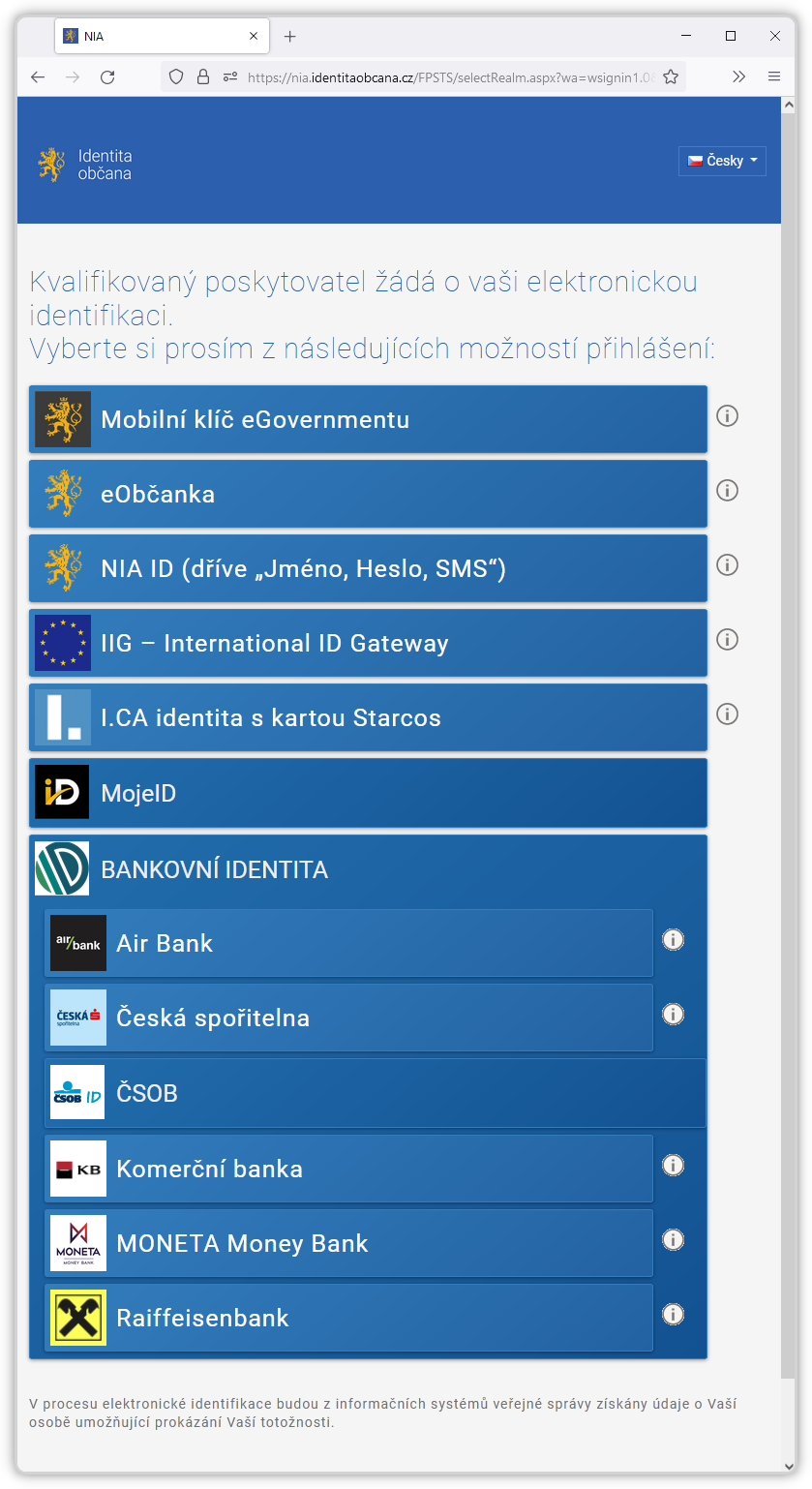Show info about Mobilní klíč eGovernmentu
This screenshot has width=812, height=1489.
click(x=727, y=416)
